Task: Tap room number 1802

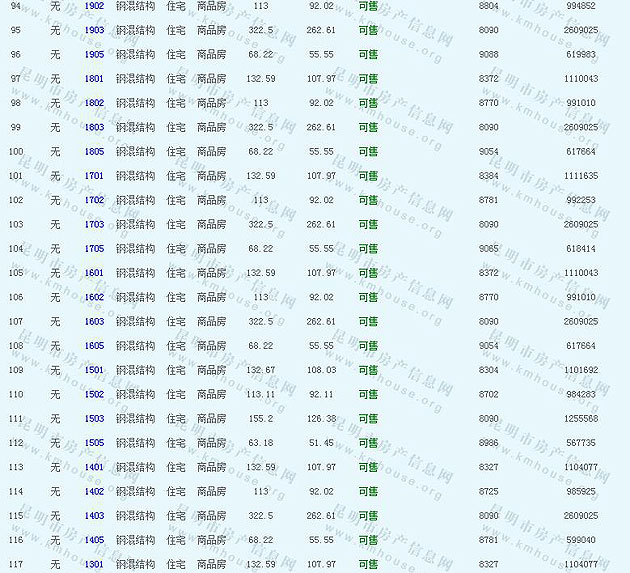Action: click(x=94, y=103)
